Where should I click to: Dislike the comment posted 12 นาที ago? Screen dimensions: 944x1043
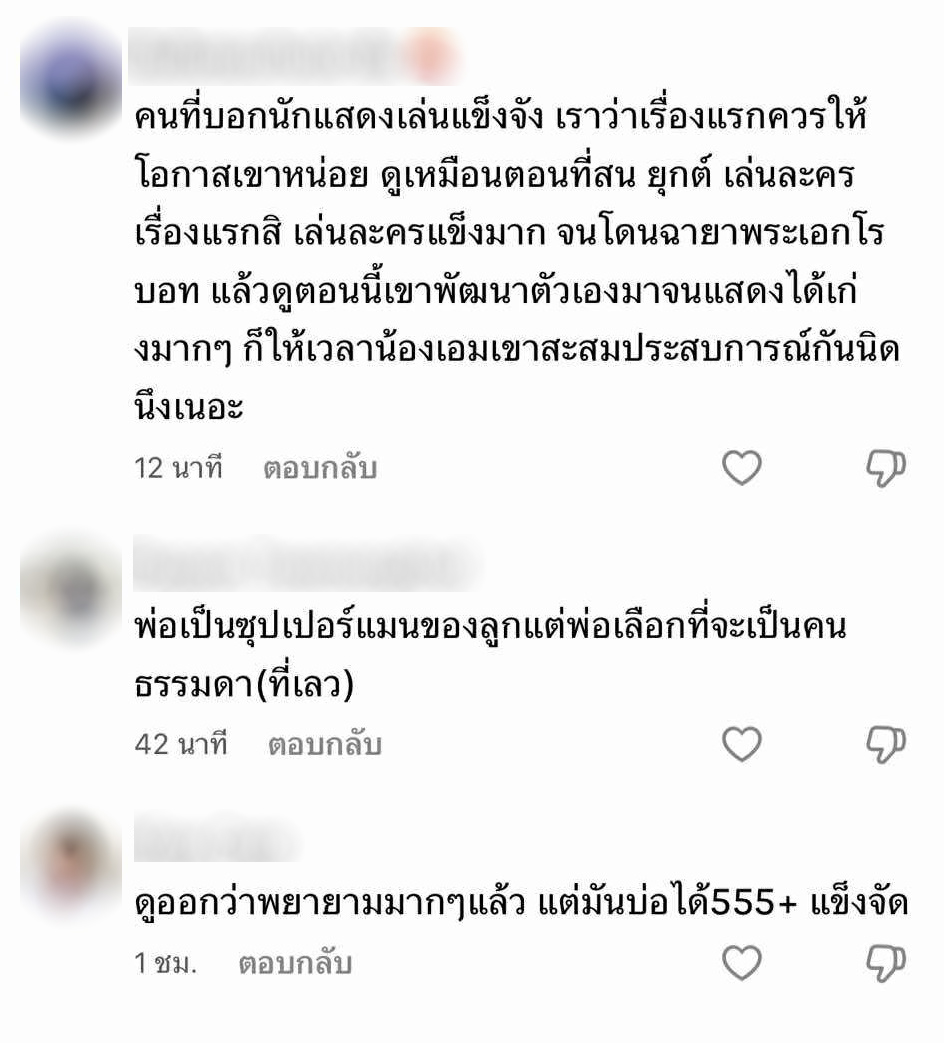pos(885,468)
